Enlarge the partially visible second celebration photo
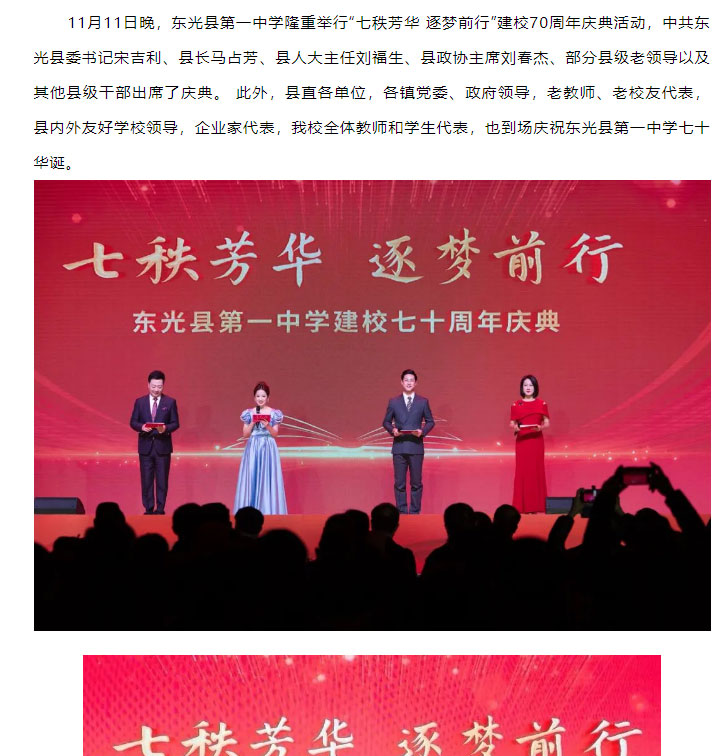The image size is (720, 756). (x=371, y=705)
